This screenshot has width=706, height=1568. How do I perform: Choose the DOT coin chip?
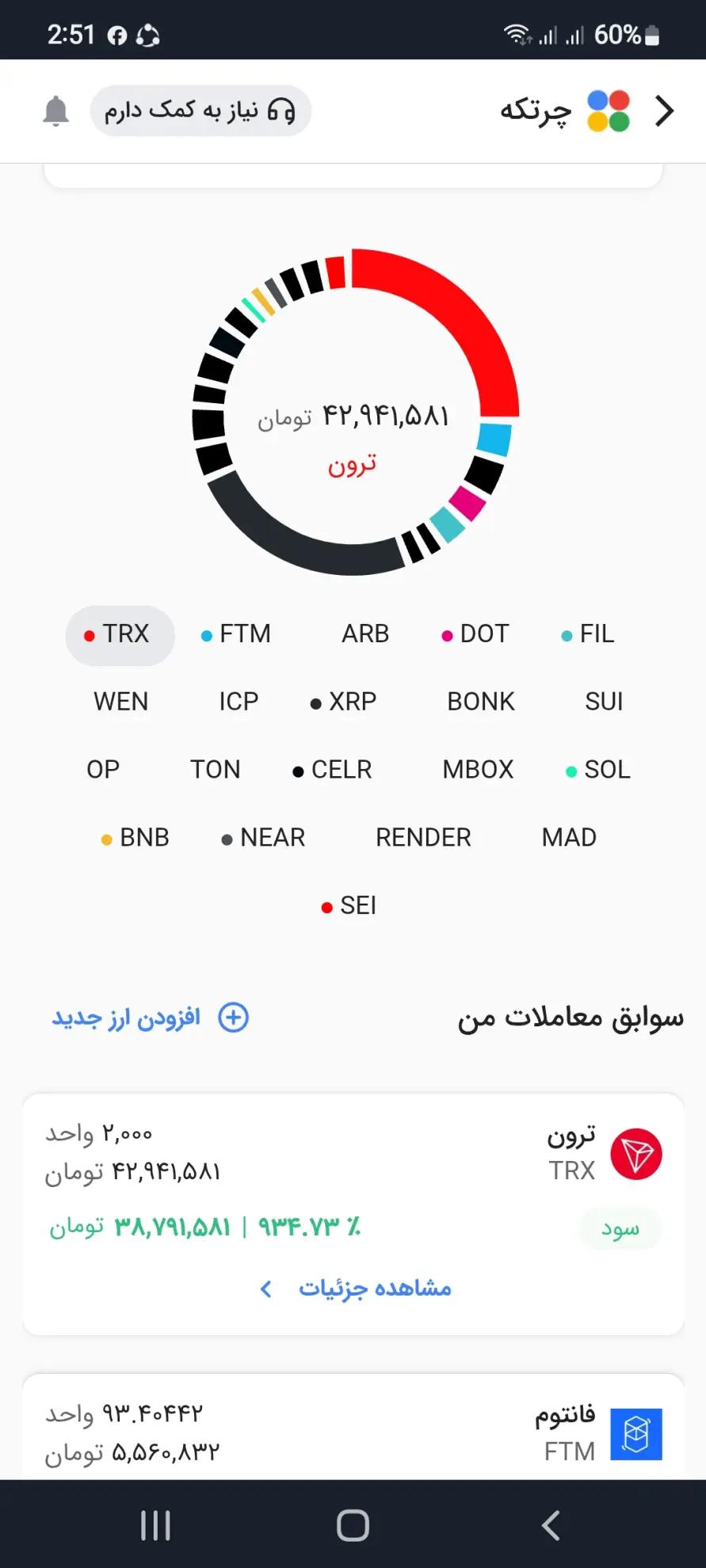[x=475, y=634]
